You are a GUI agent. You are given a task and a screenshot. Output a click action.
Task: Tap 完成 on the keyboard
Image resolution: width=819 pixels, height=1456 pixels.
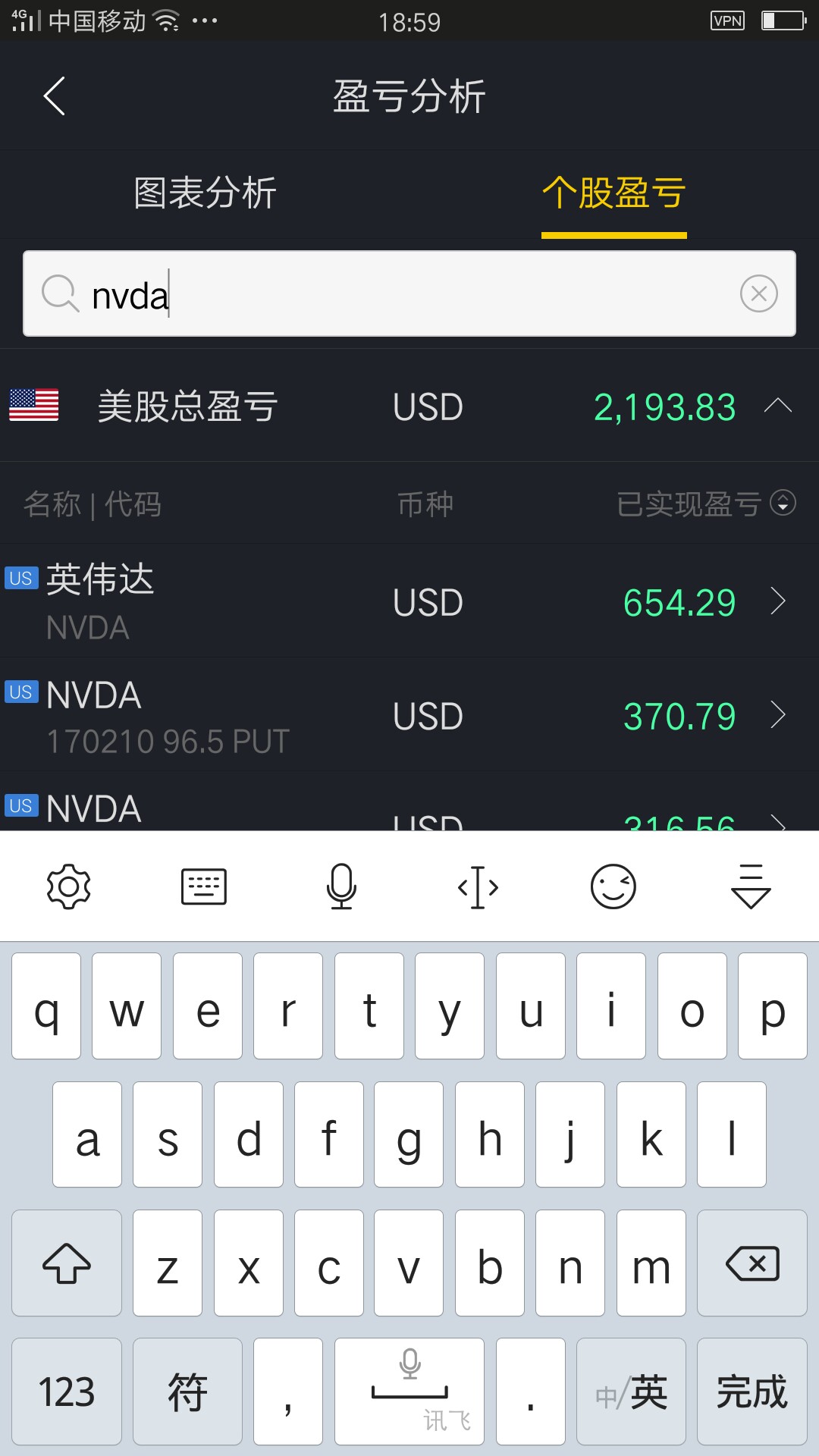[x=752, y=1392]
